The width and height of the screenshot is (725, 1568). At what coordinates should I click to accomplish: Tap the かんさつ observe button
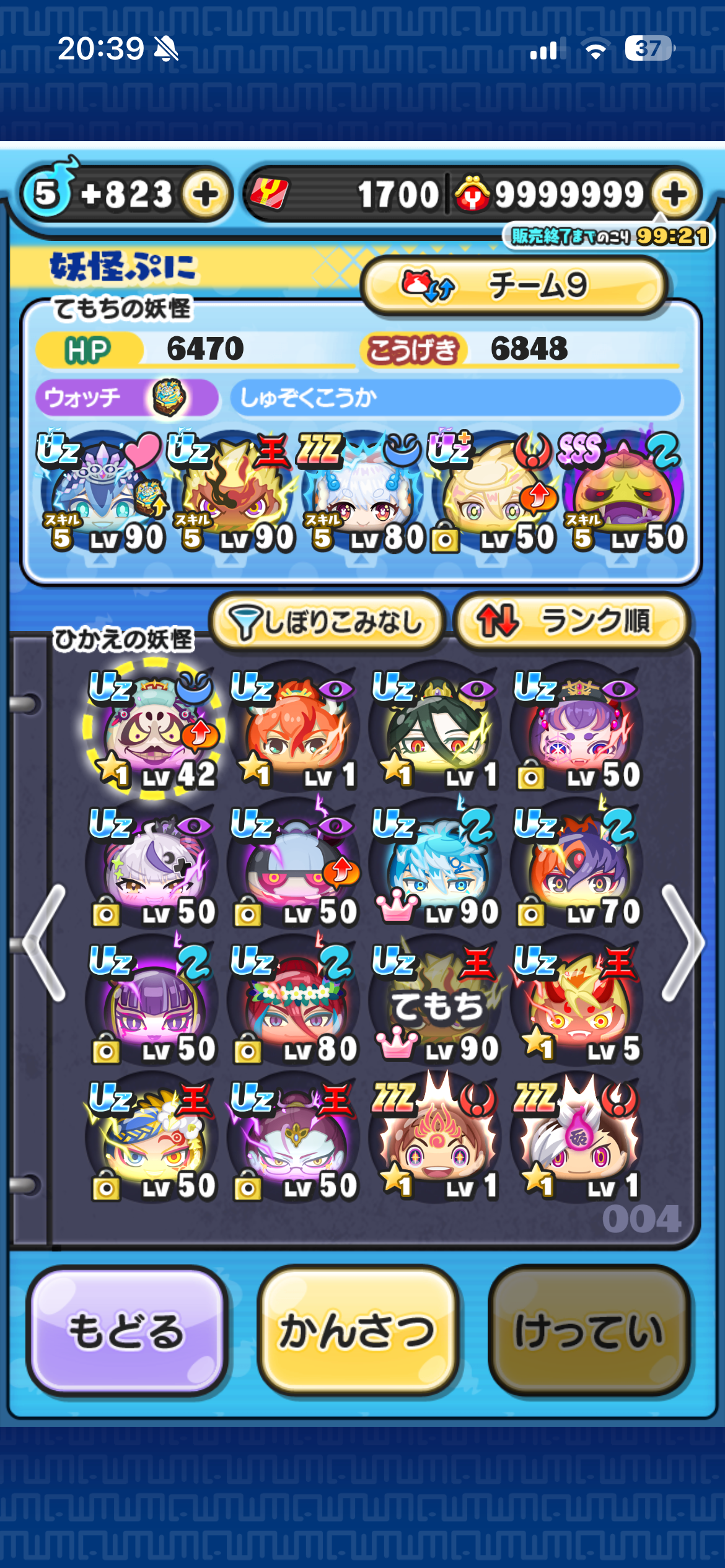358,1330
